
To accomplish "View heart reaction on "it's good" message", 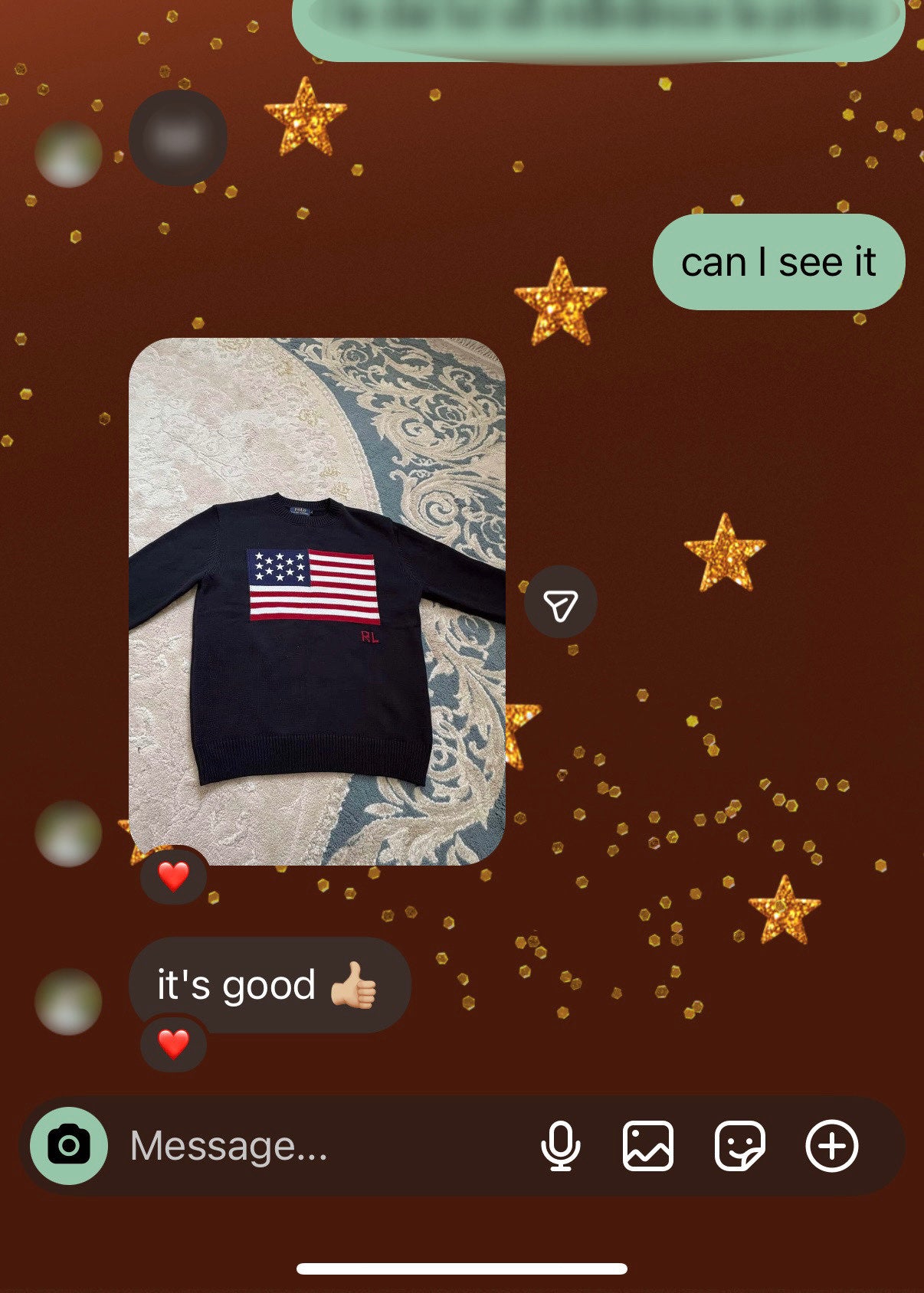I will (x=173, y=1044).
